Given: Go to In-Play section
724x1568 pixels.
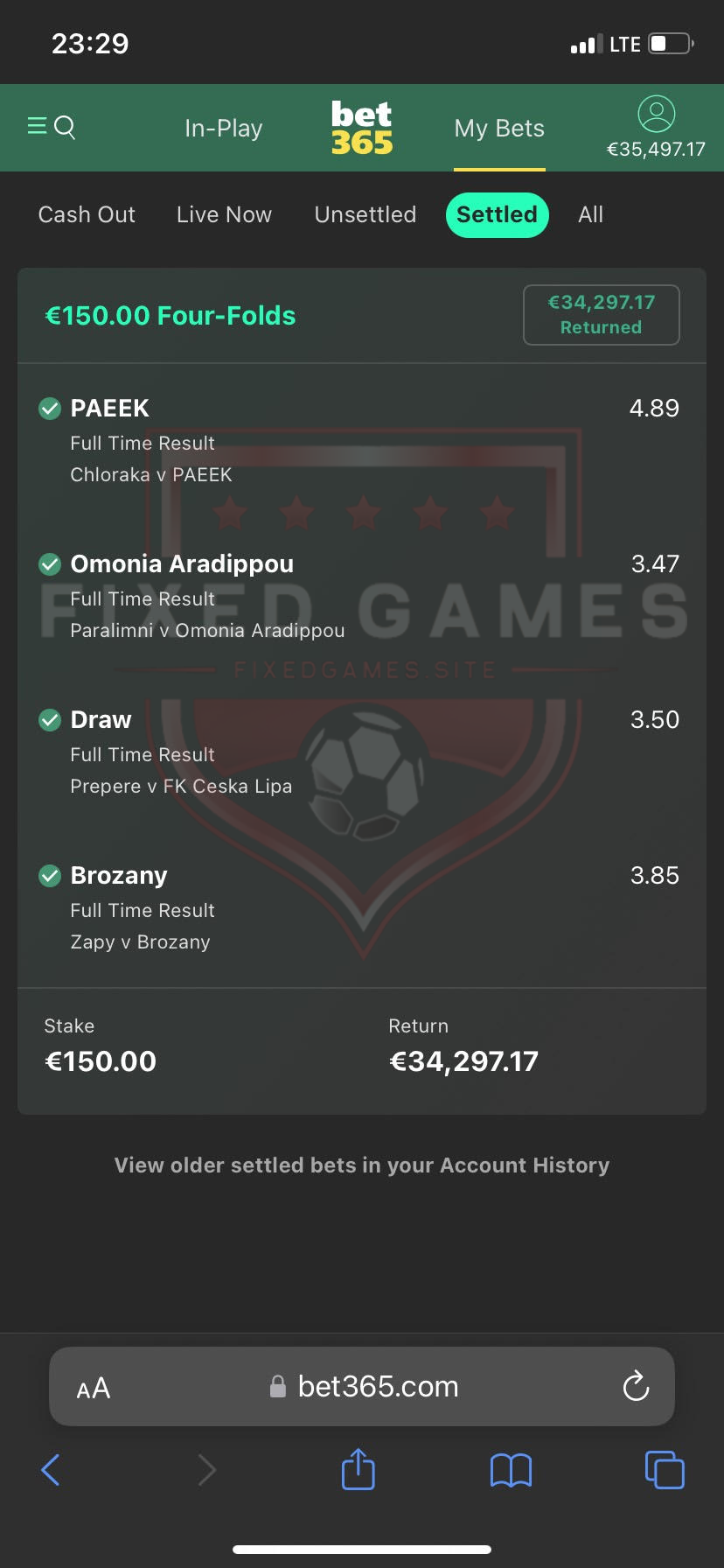Looking at the screenshot, I should coord(223,129).
